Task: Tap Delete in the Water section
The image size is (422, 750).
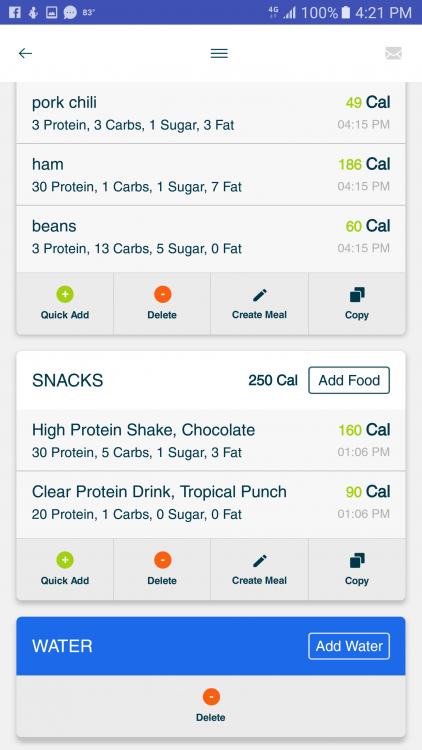Action: [x=211, y=706]
